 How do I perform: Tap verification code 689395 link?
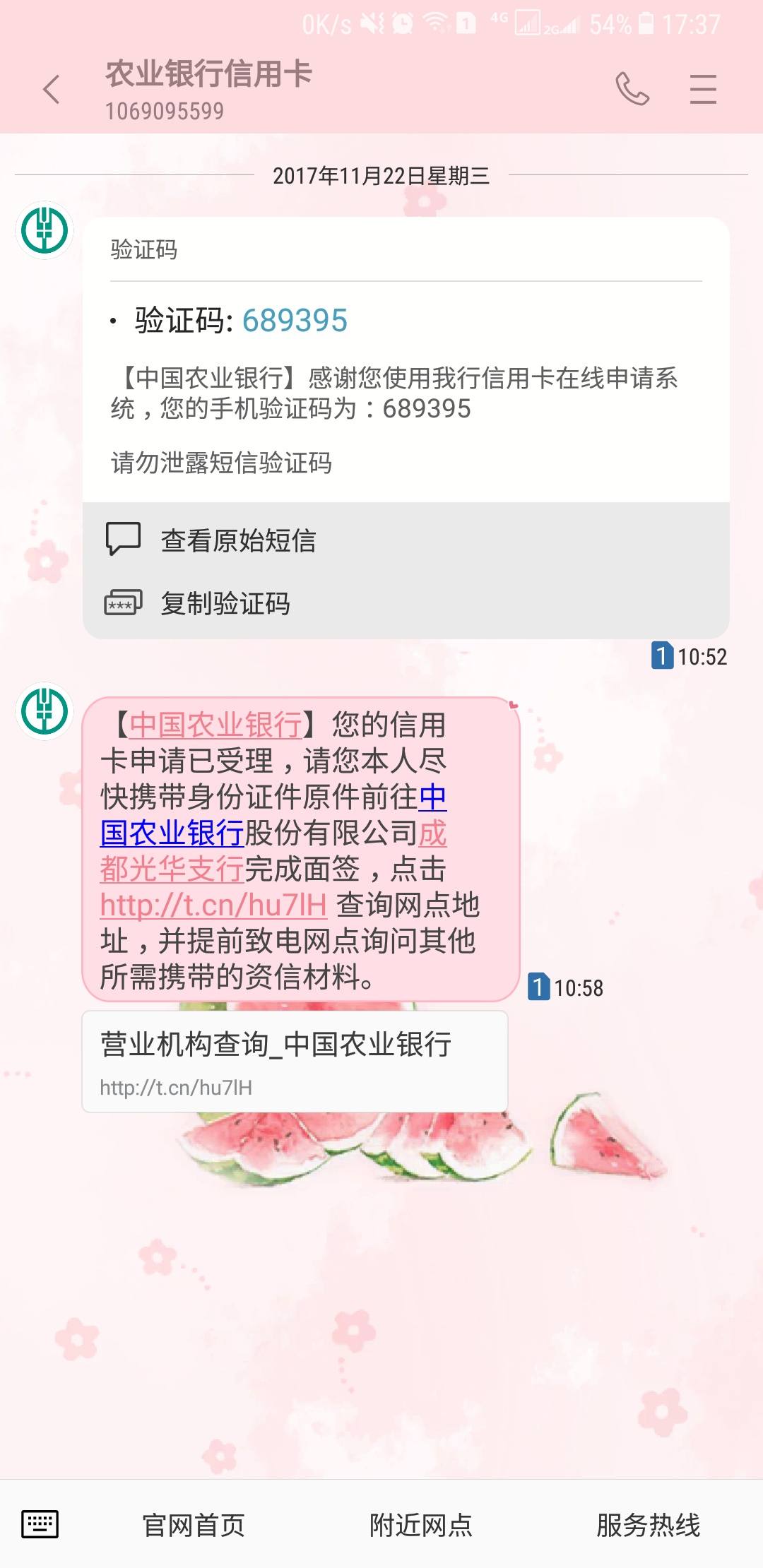[295, 321]
